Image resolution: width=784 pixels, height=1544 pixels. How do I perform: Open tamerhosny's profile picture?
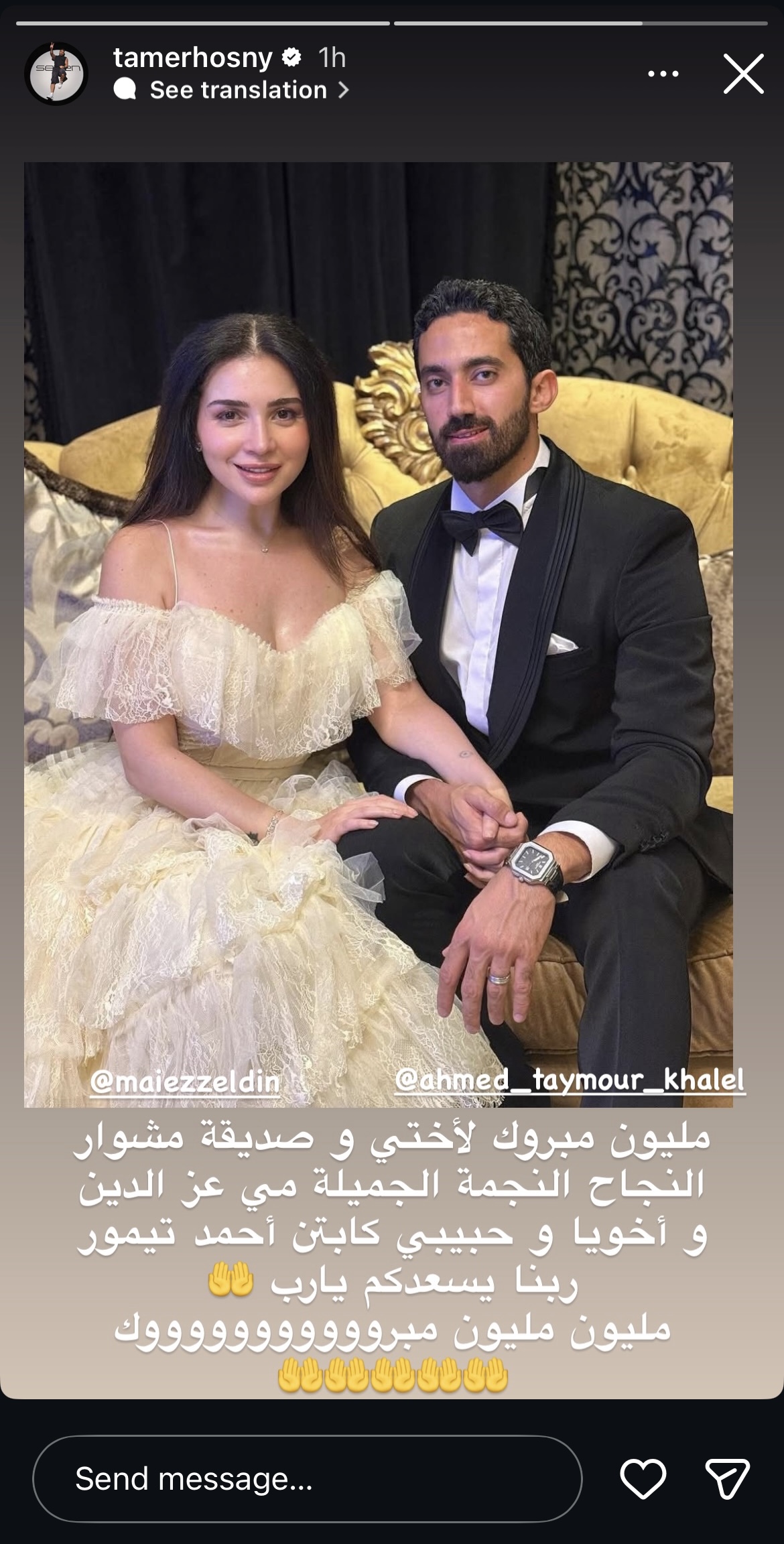point(56,74)
